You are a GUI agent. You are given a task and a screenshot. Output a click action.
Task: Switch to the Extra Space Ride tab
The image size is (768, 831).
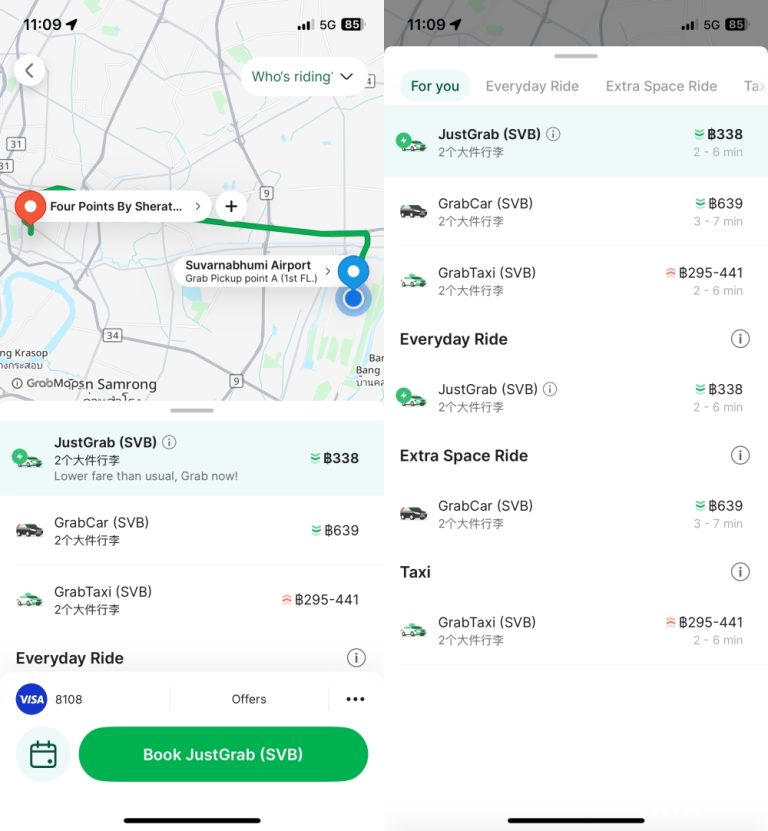coord(661,86)
